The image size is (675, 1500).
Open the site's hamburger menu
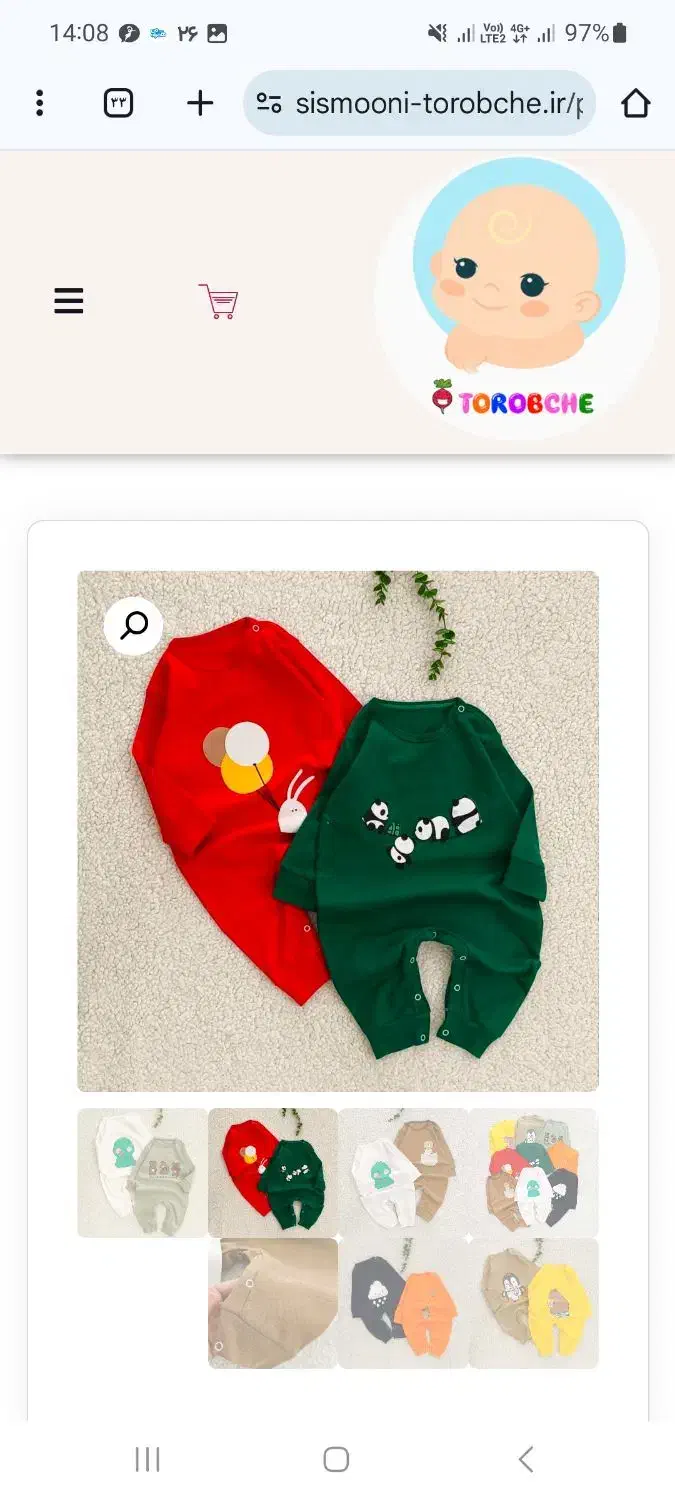[x=69, y=301]
